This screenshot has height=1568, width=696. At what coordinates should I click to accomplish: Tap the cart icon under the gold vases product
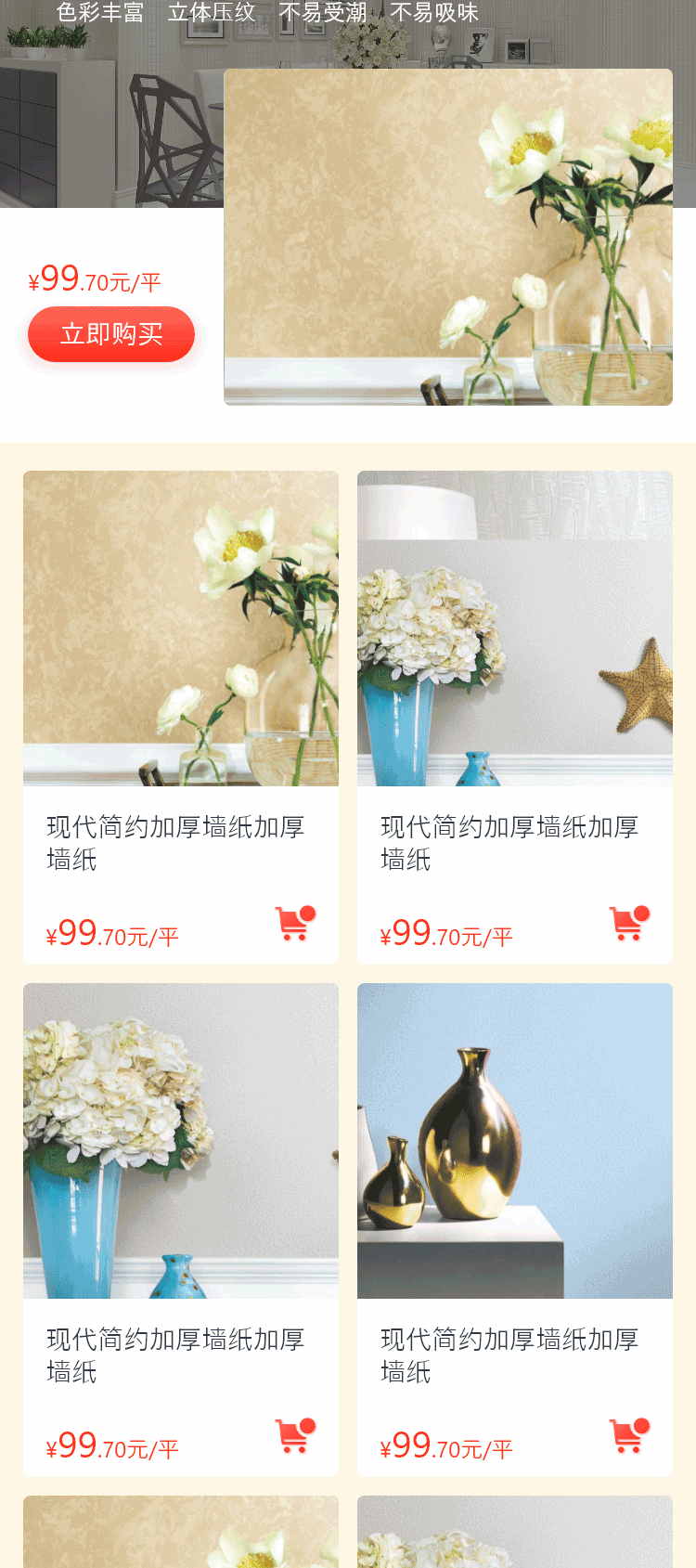(x=629, y=1436)
